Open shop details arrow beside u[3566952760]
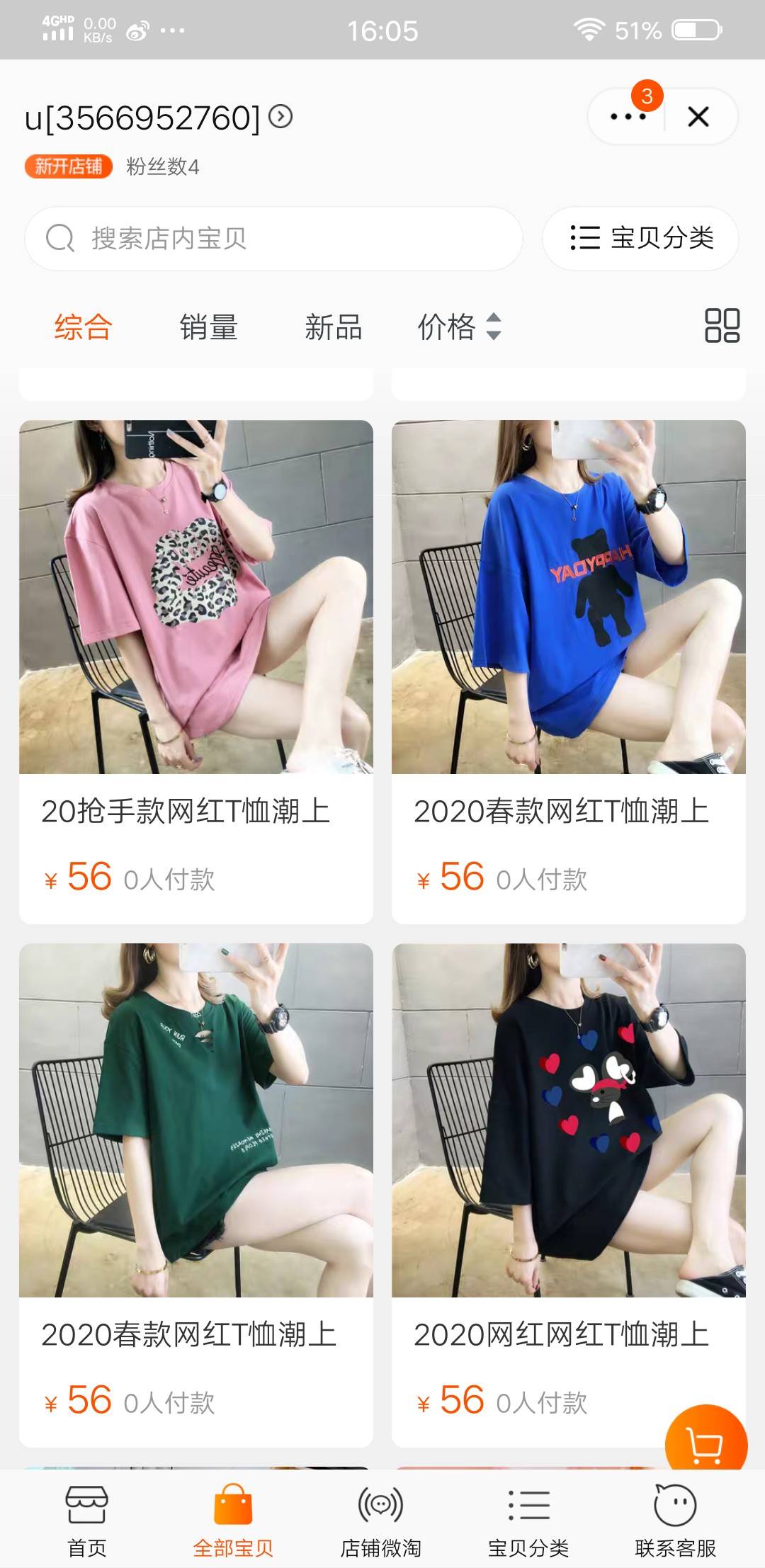Image resolution: width=765 pixels, height=1568 pixels. (281, 116)
